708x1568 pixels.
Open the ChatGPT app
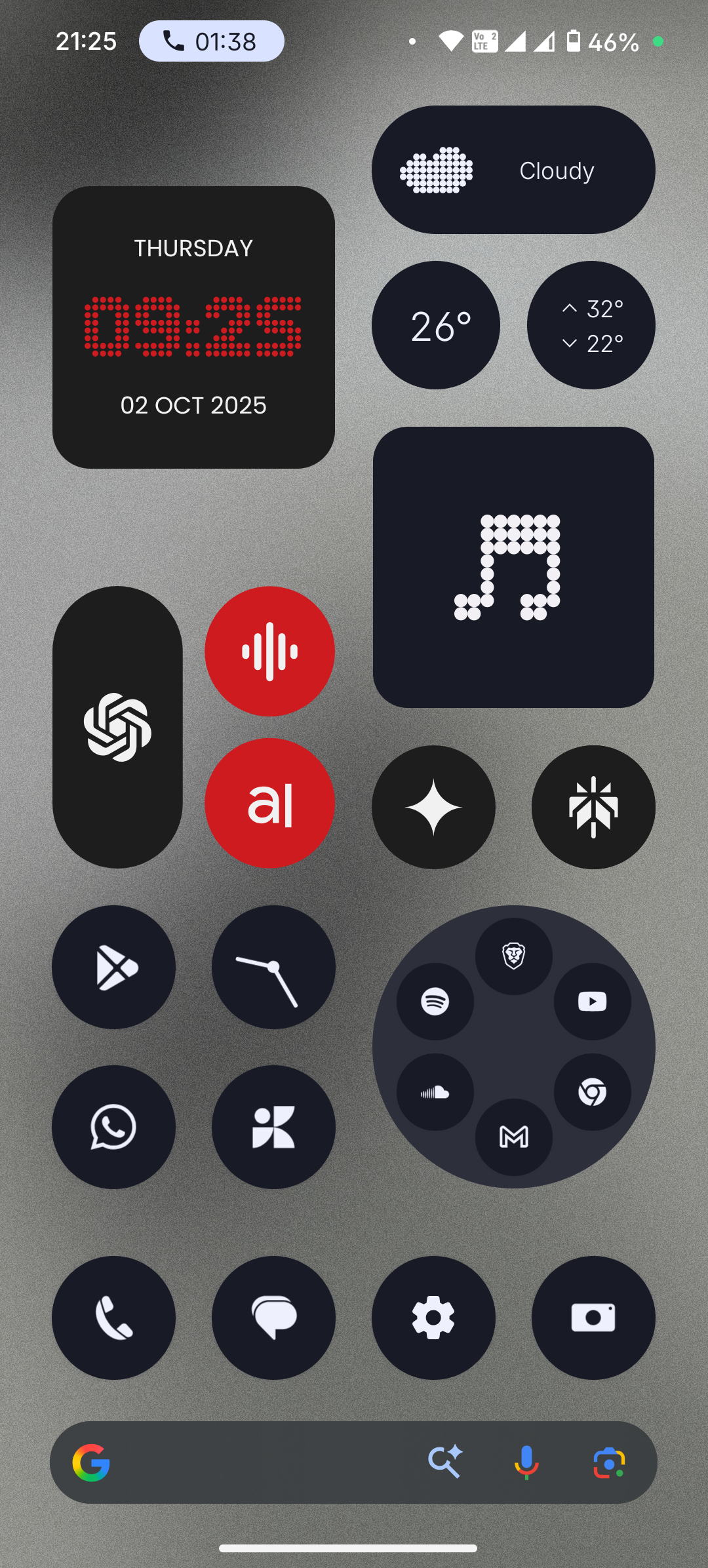click(117, 727)
